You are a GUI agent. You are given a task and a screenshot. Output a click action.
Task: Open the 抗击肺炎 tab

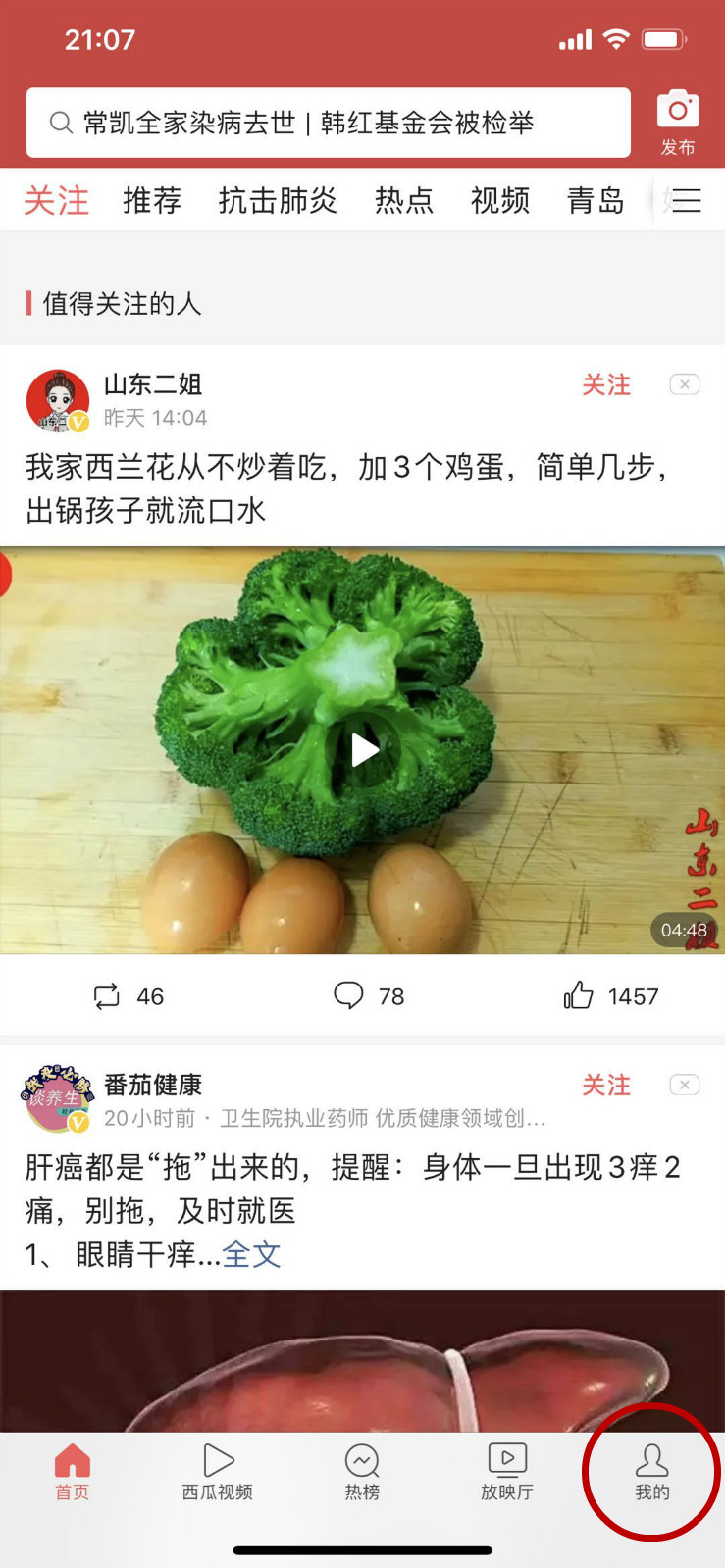coord(278,199)
